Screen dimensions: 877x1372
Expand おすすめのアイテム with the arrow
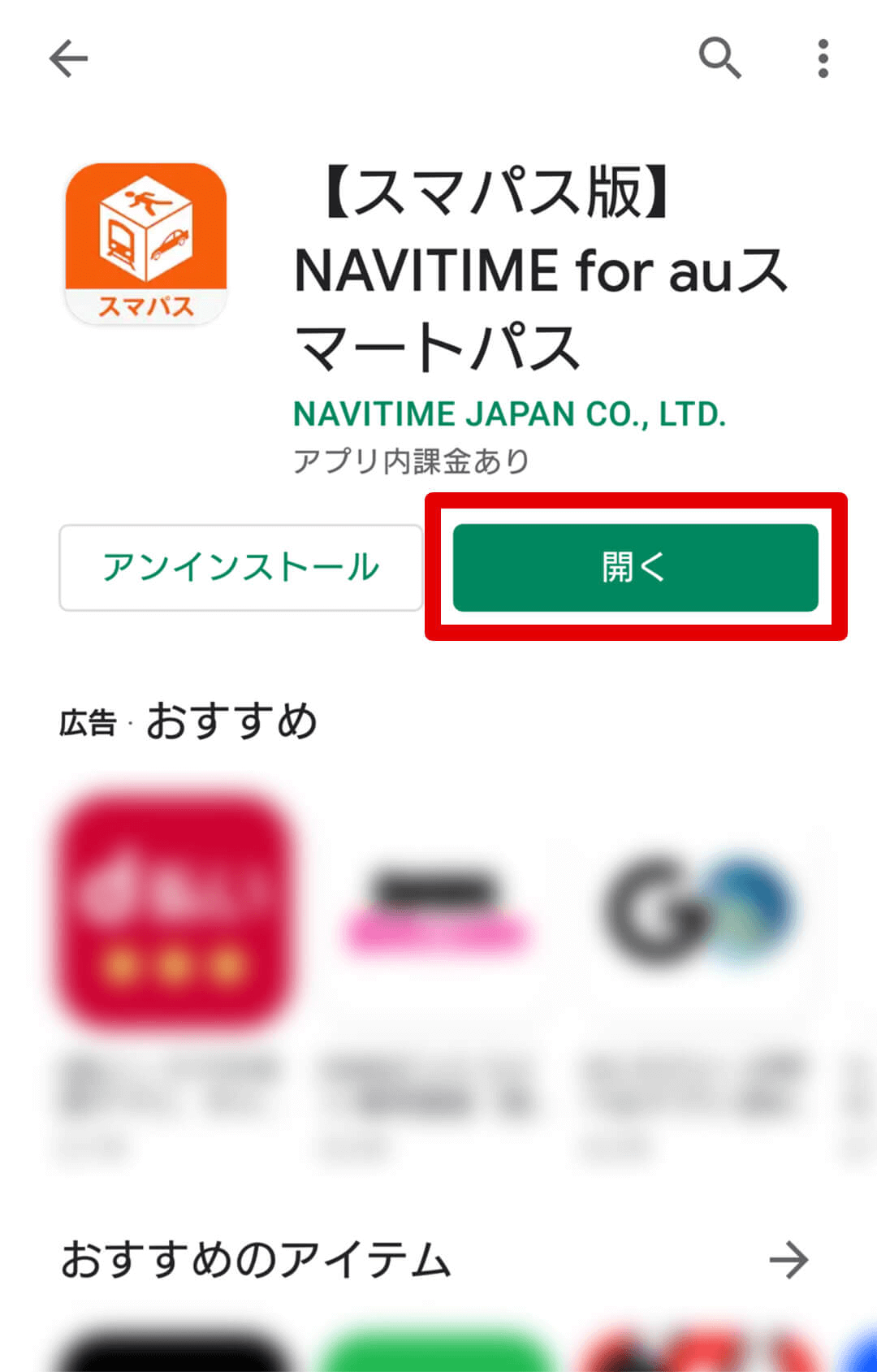788,1260
